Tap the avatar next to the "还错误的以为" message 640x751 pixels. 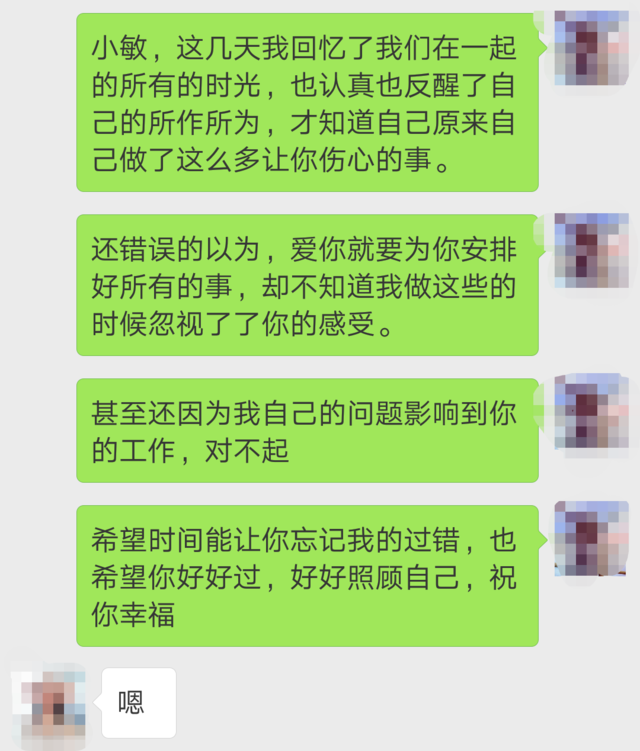coord(591,250)
